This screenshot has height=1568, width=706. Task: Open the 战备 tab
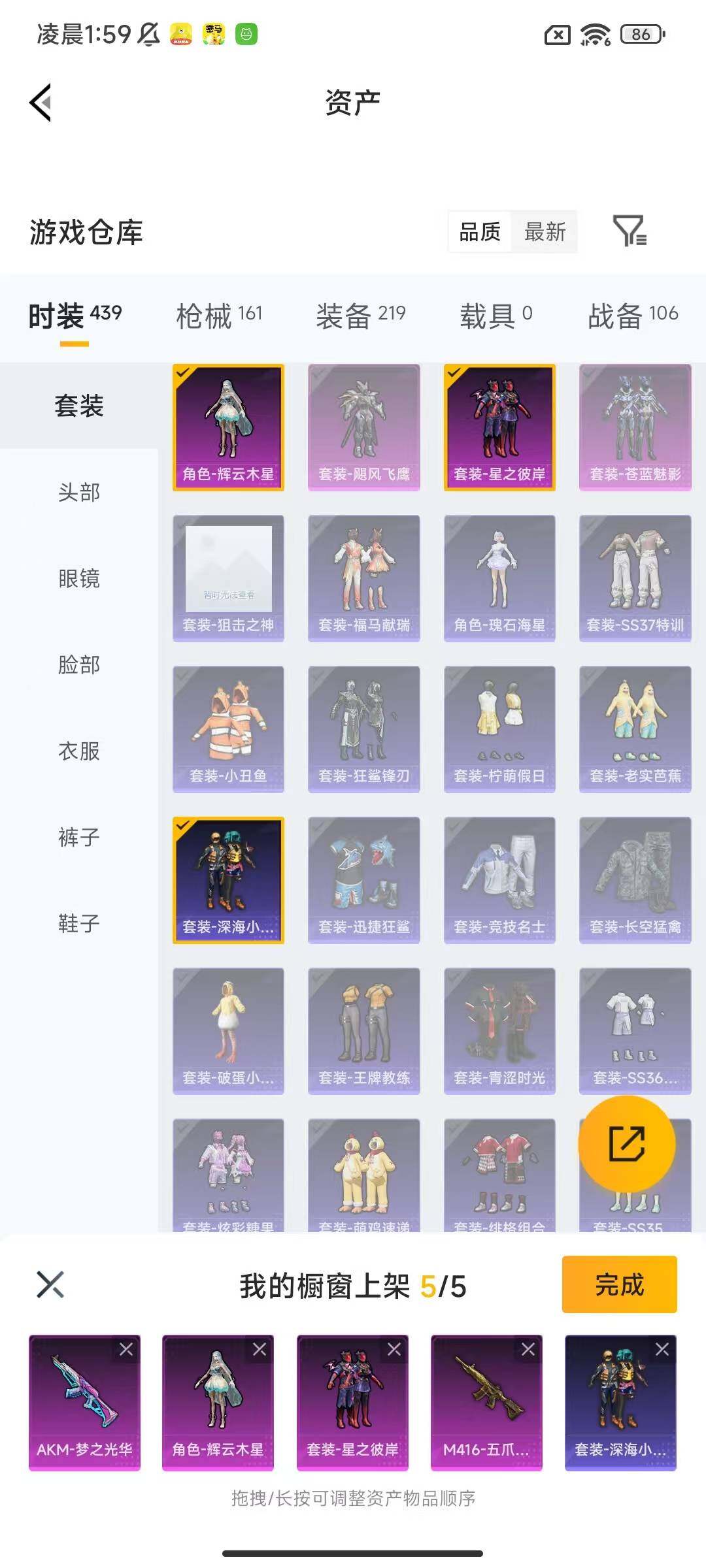(x=632, y=316)
